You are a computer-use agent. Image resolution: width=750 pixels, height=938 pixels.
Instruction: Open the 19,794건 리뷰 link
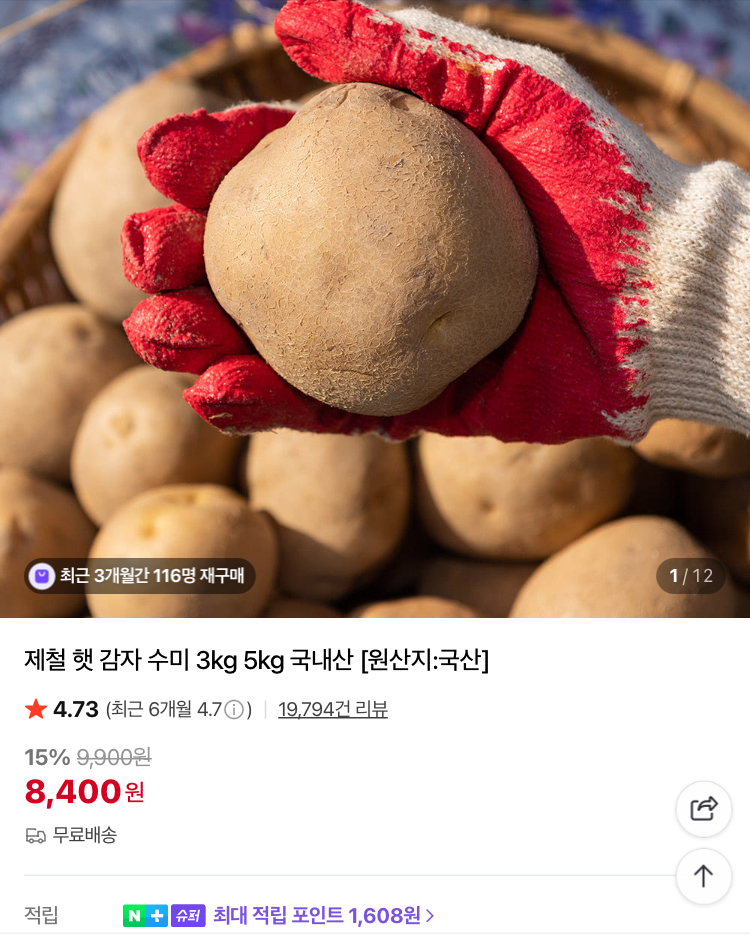pyautogui.click(x=333, y=710)
